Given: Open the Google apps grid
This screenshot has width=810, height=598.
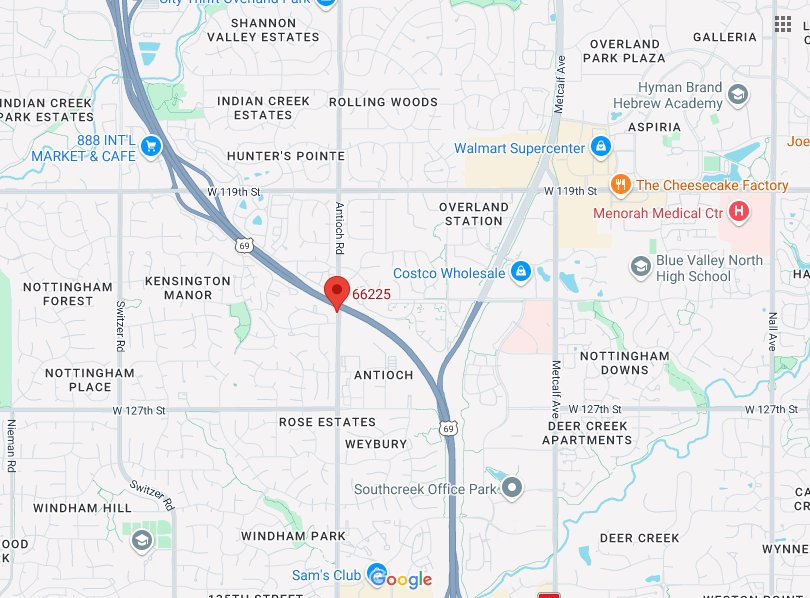Looking at the screenshot, I should click(783, 24).
